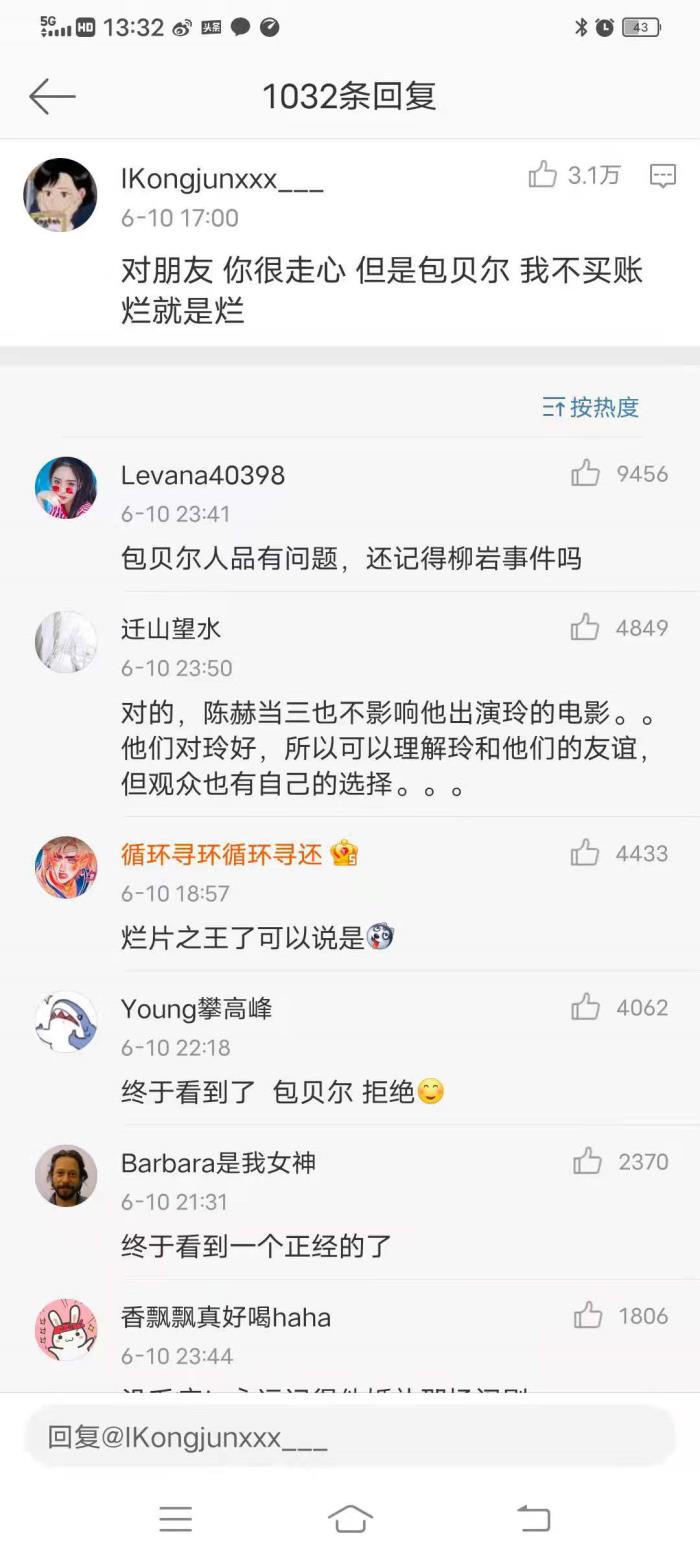The height and width of the screenshot is (1560, 700).
Task: Like 迁山望水's reply
Action: coord(586,628)
